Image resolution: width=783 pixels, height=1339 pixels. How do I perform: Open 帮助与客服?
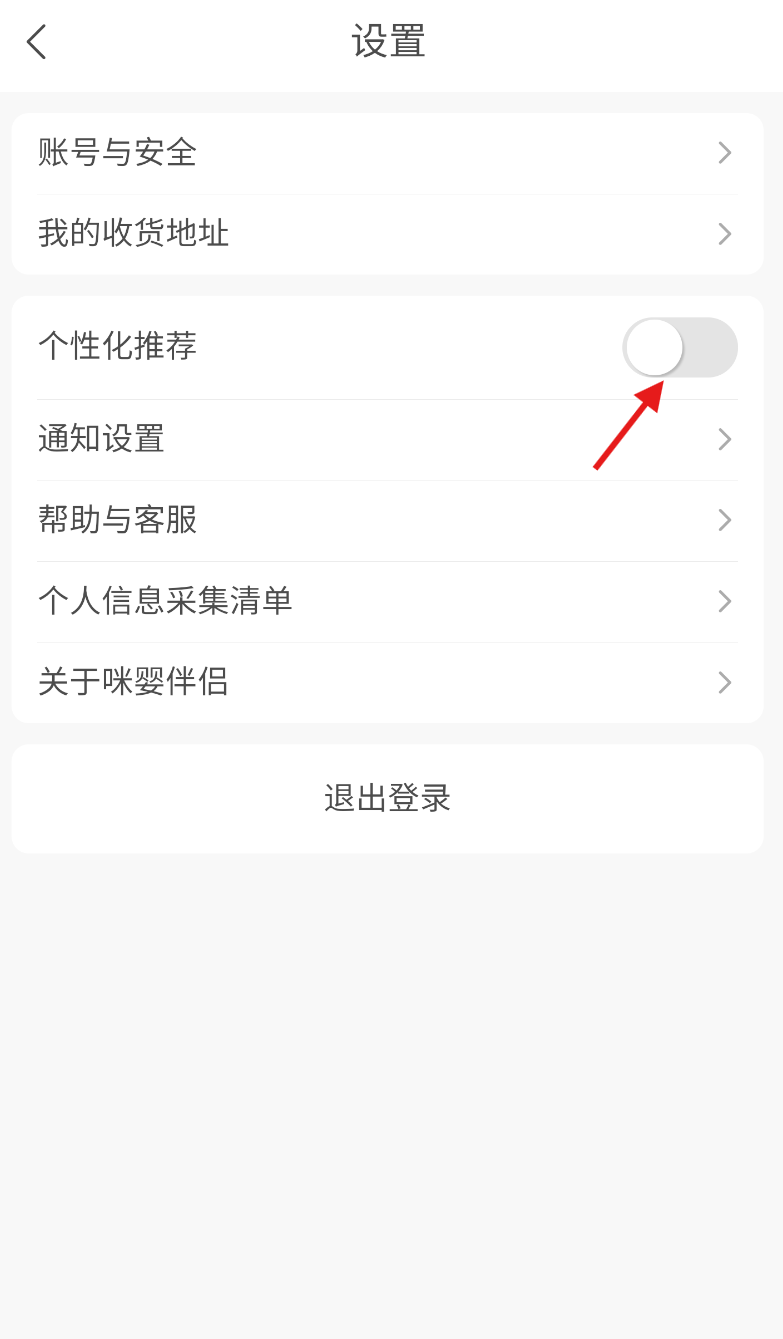tap(388, 520)
